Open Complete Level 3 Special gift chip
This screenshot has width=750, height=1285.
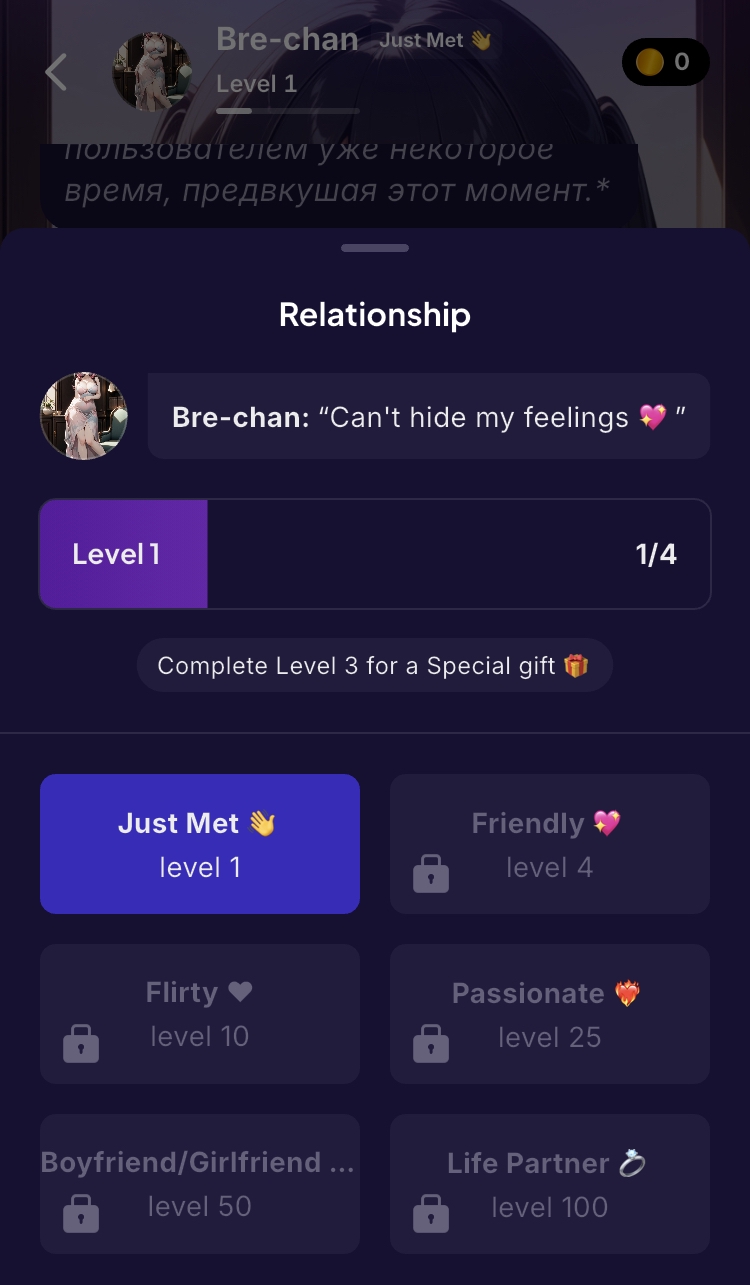(375, 666)
